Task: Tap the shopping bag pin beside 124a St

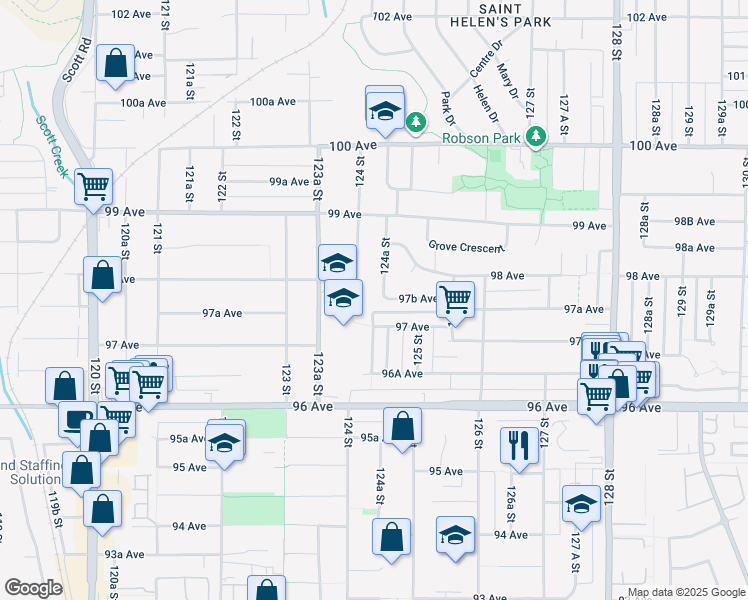Action: pyautogui.click(x=391, y=540)
